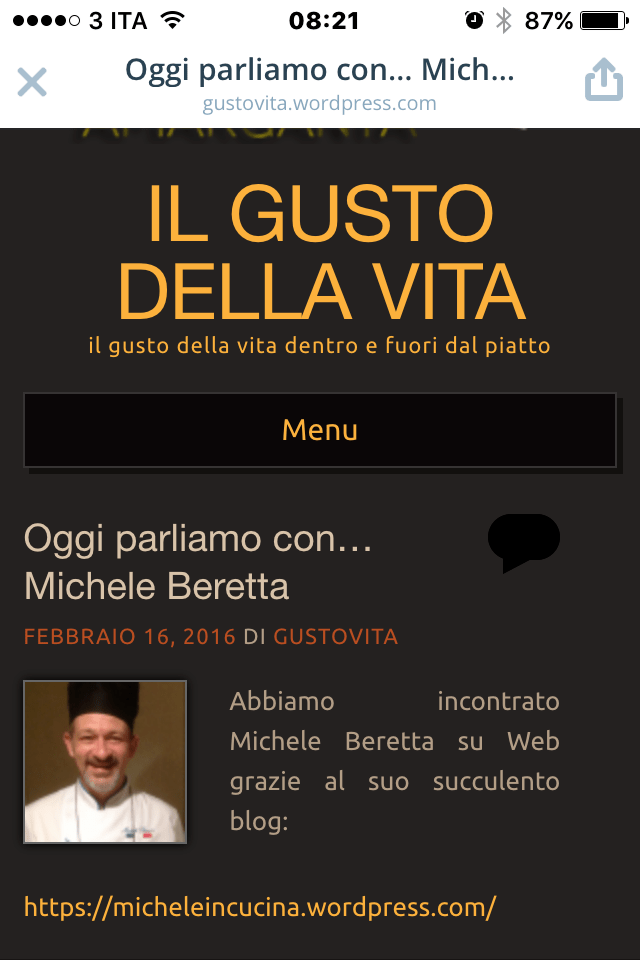Close the in-app browser page
Viewport: 640px width, 960px height.
32,82
